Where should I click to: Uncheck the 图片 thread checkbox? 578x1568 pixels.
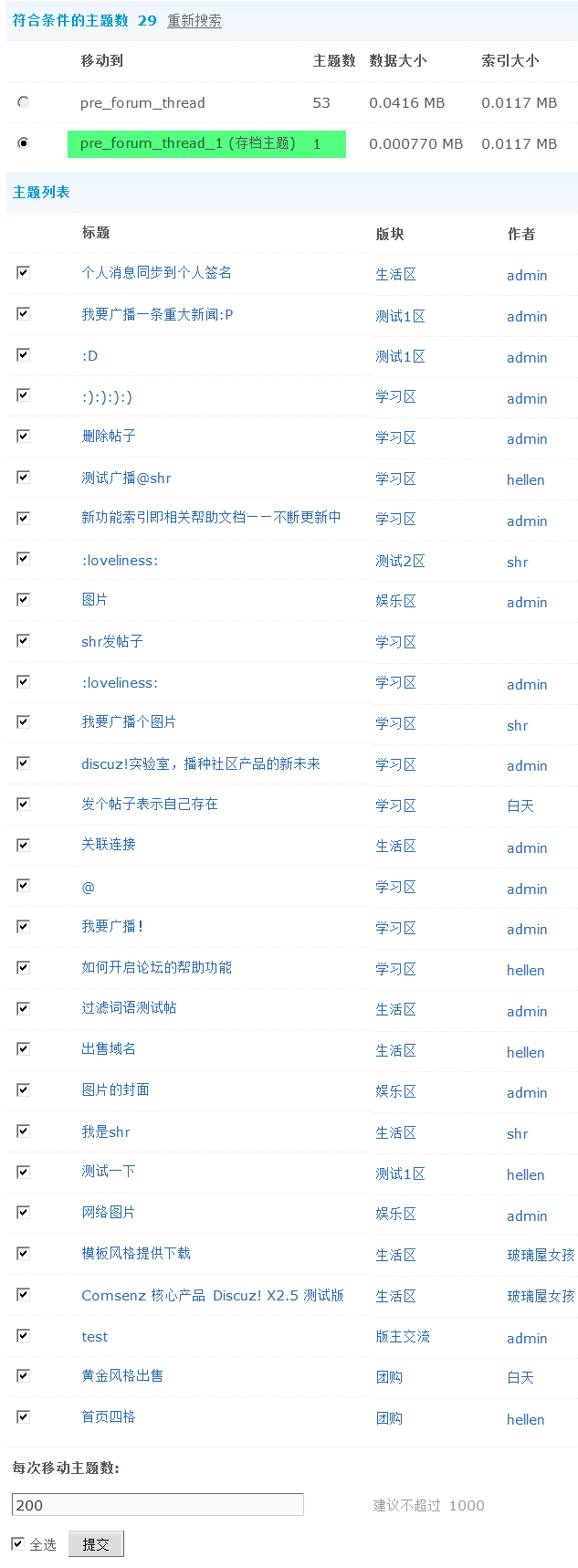(23, 599)
